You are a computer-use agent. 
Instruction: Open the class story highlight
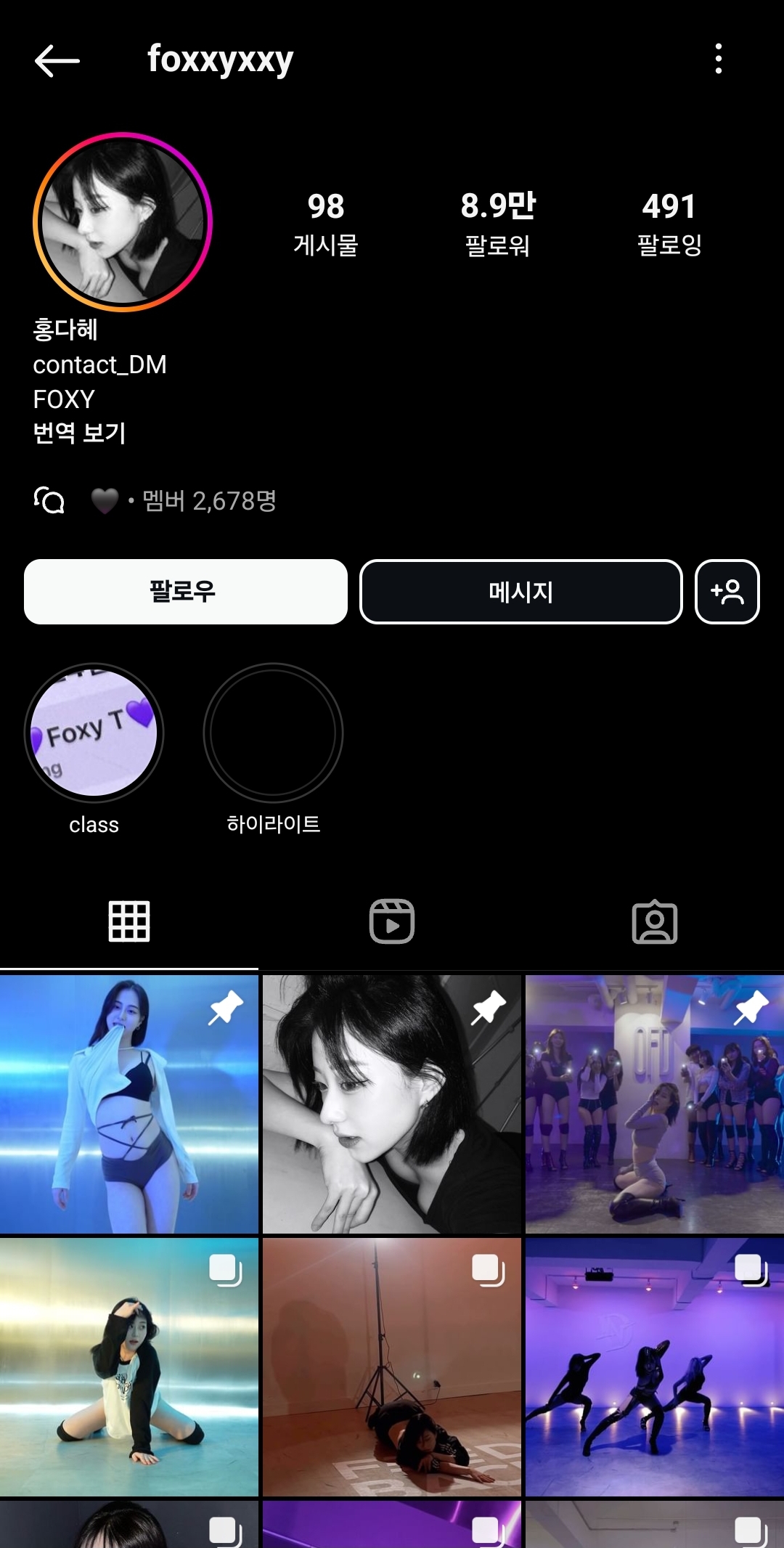point(94,733)
